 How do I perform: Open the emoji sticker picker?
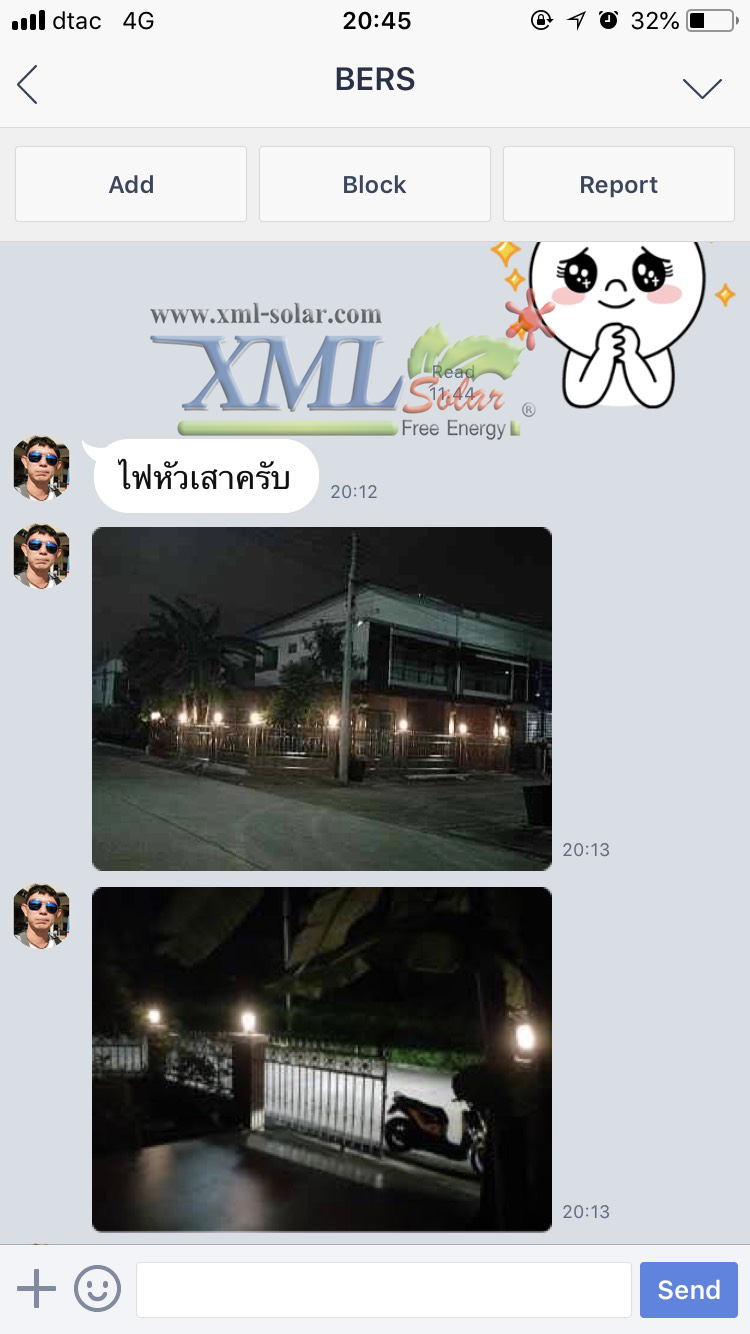click(x=97, y=1289)
